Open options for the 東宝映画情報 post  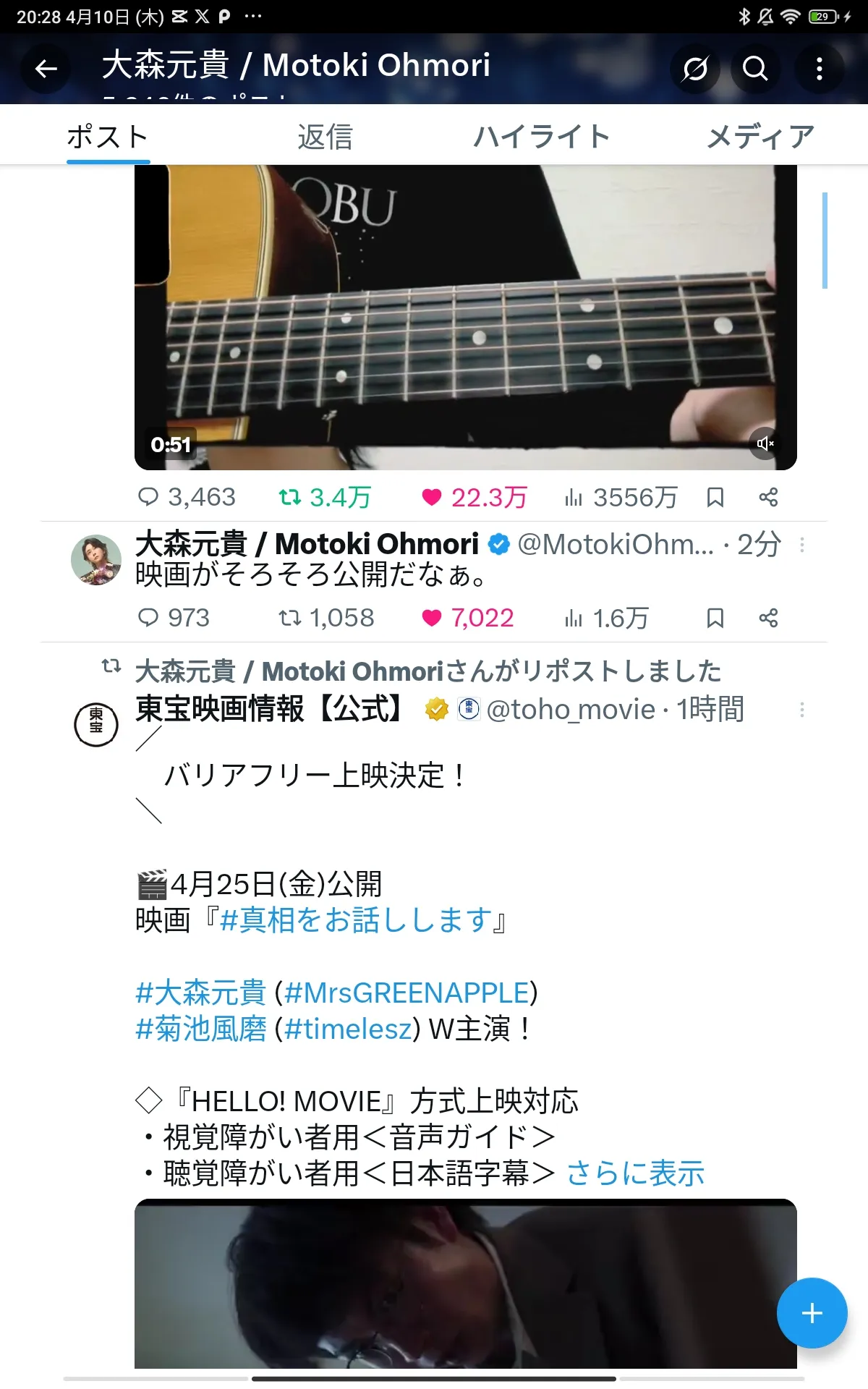(801, 710)
